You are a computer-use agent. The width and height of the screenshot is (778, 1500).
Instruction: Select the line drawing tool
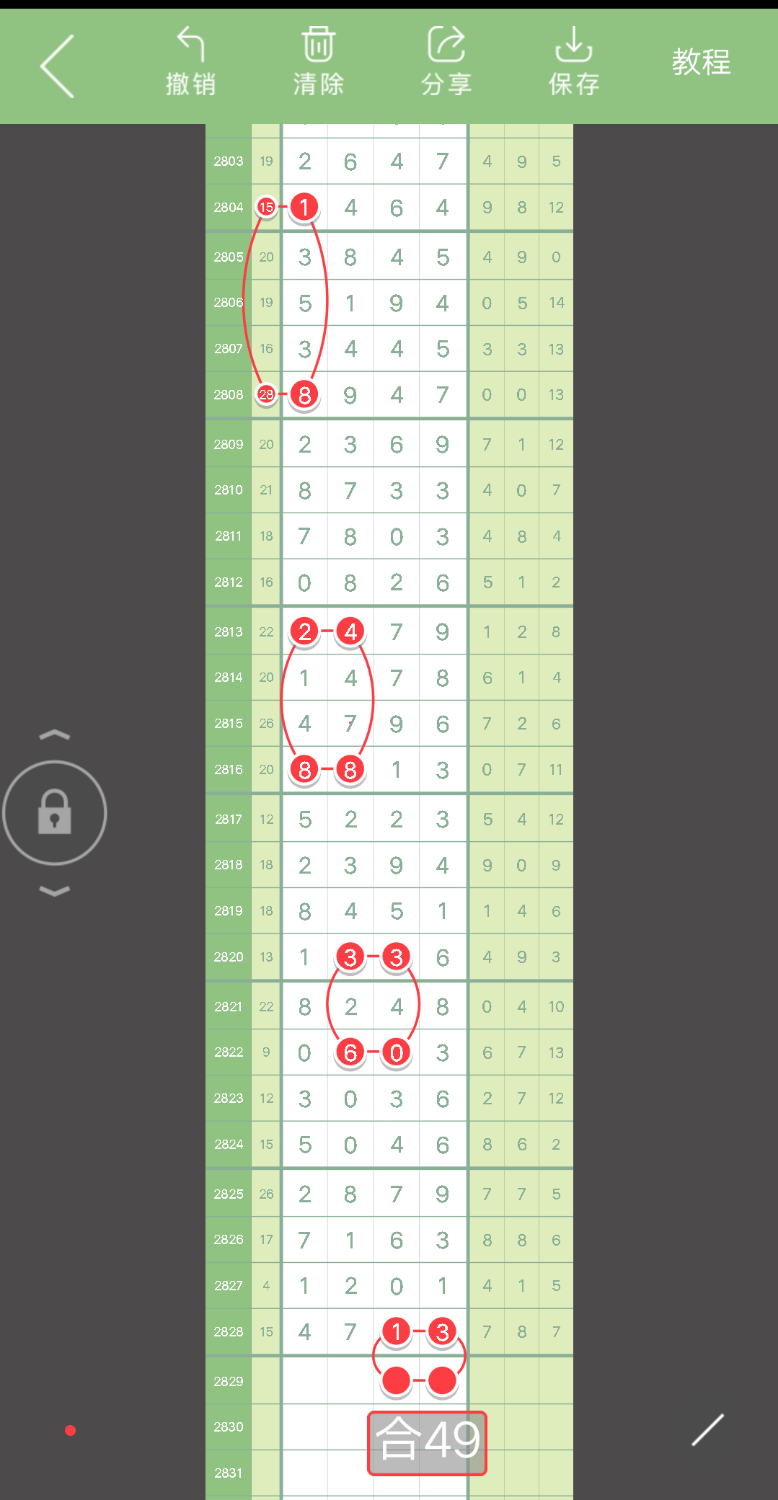pyautogui.click(x=708, y=1430)
